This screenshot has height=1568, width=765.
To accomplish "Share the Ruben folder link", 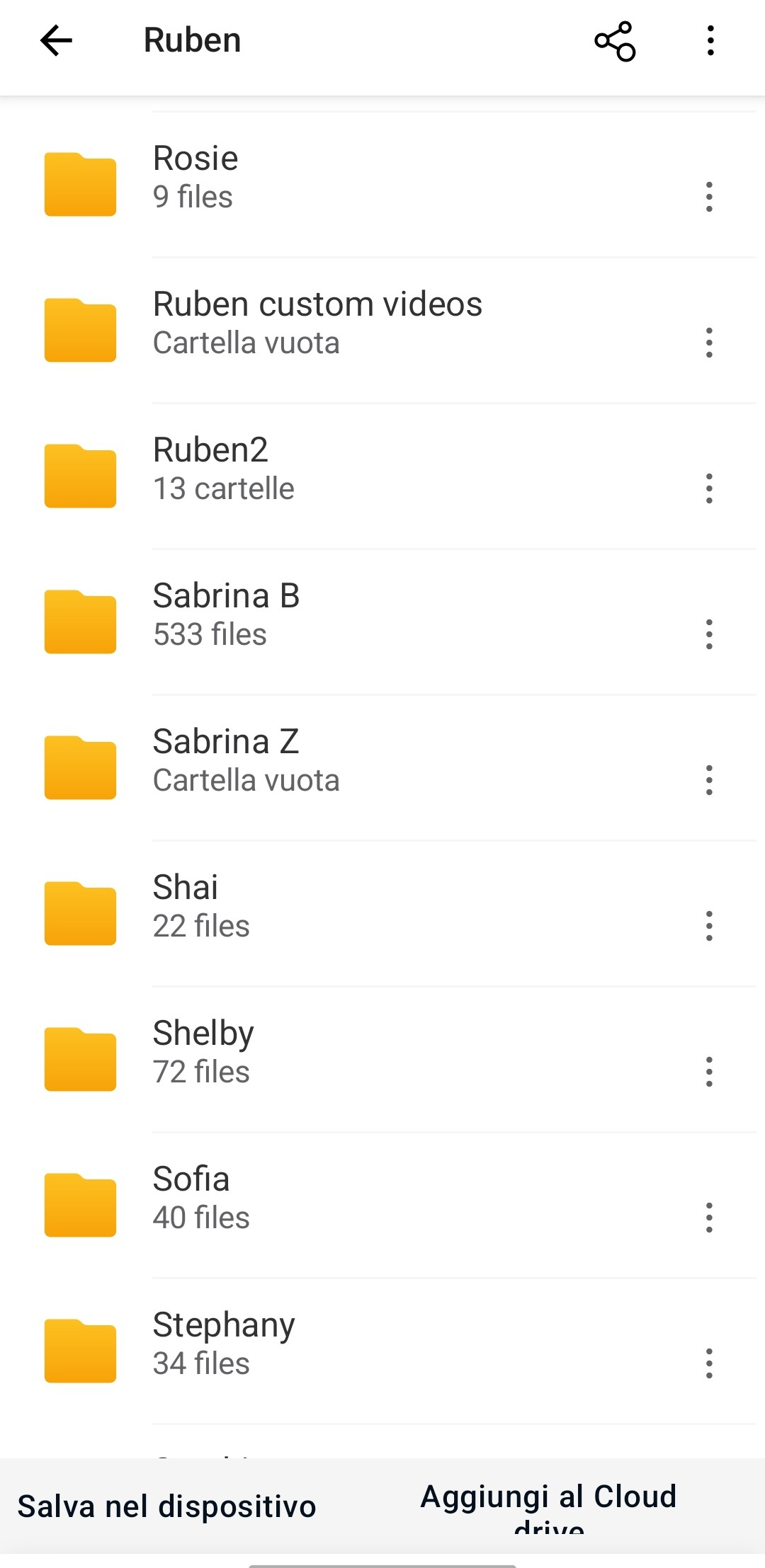I will coord(615,41).
